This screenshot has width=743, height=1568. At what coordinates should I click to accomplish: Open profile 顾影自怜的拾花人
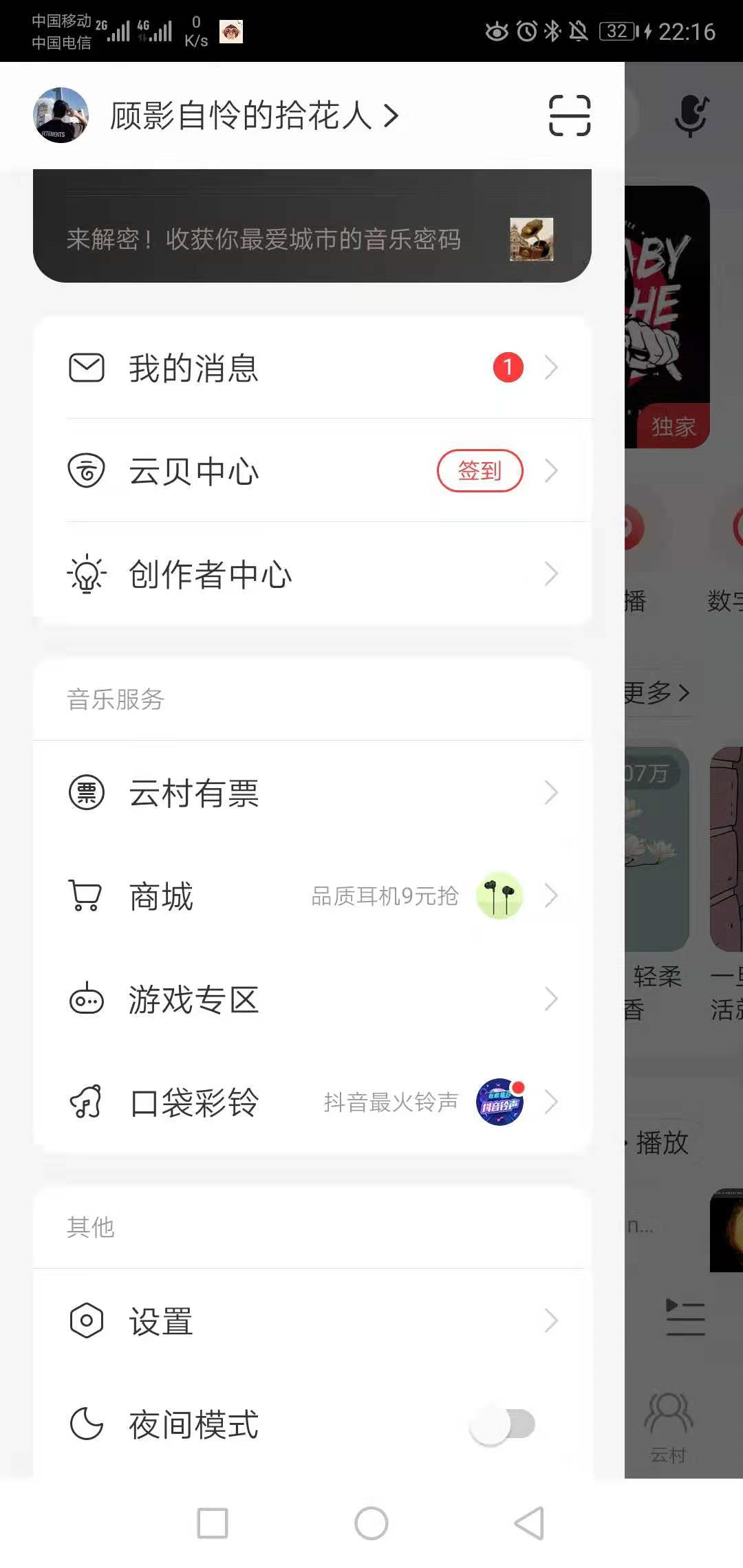(x=241, y=116)
